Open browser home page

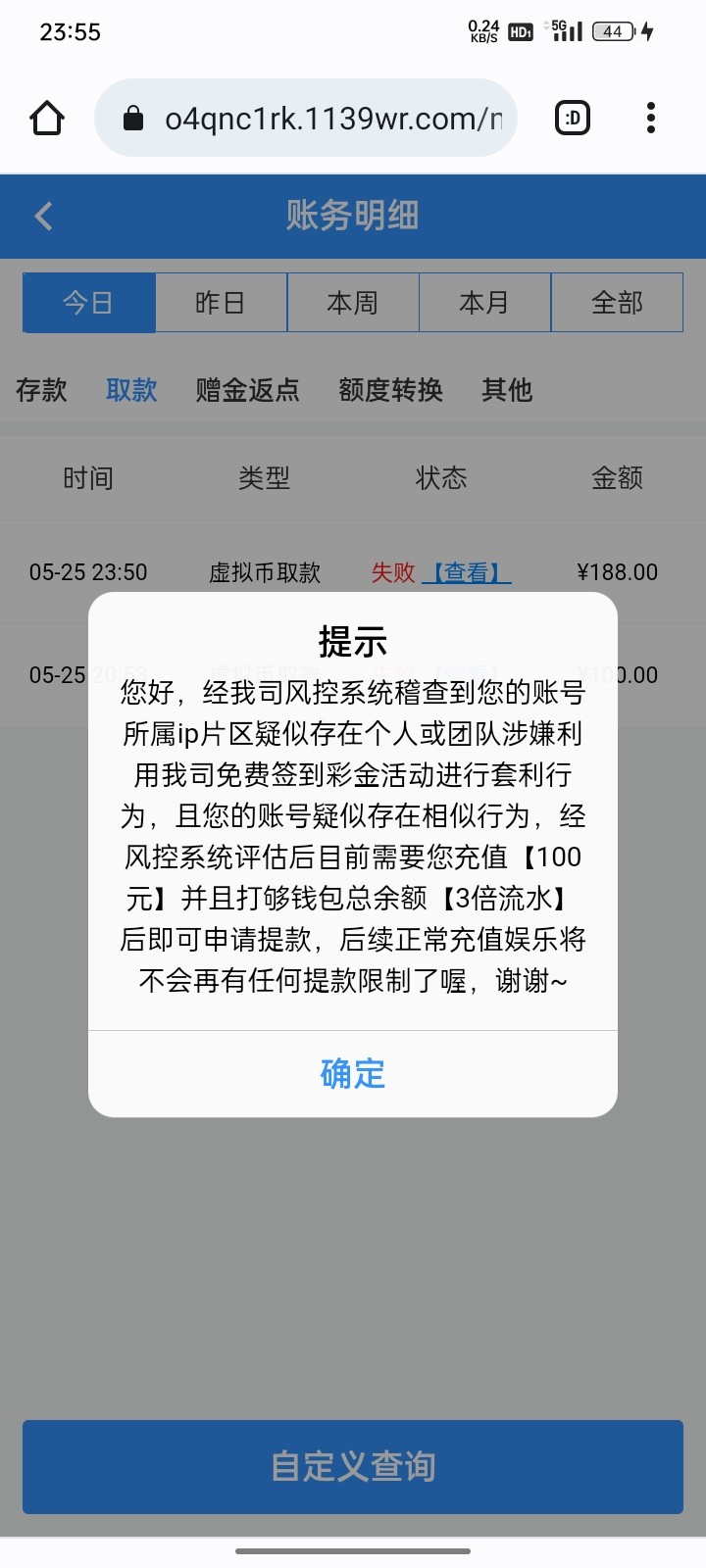47,119
